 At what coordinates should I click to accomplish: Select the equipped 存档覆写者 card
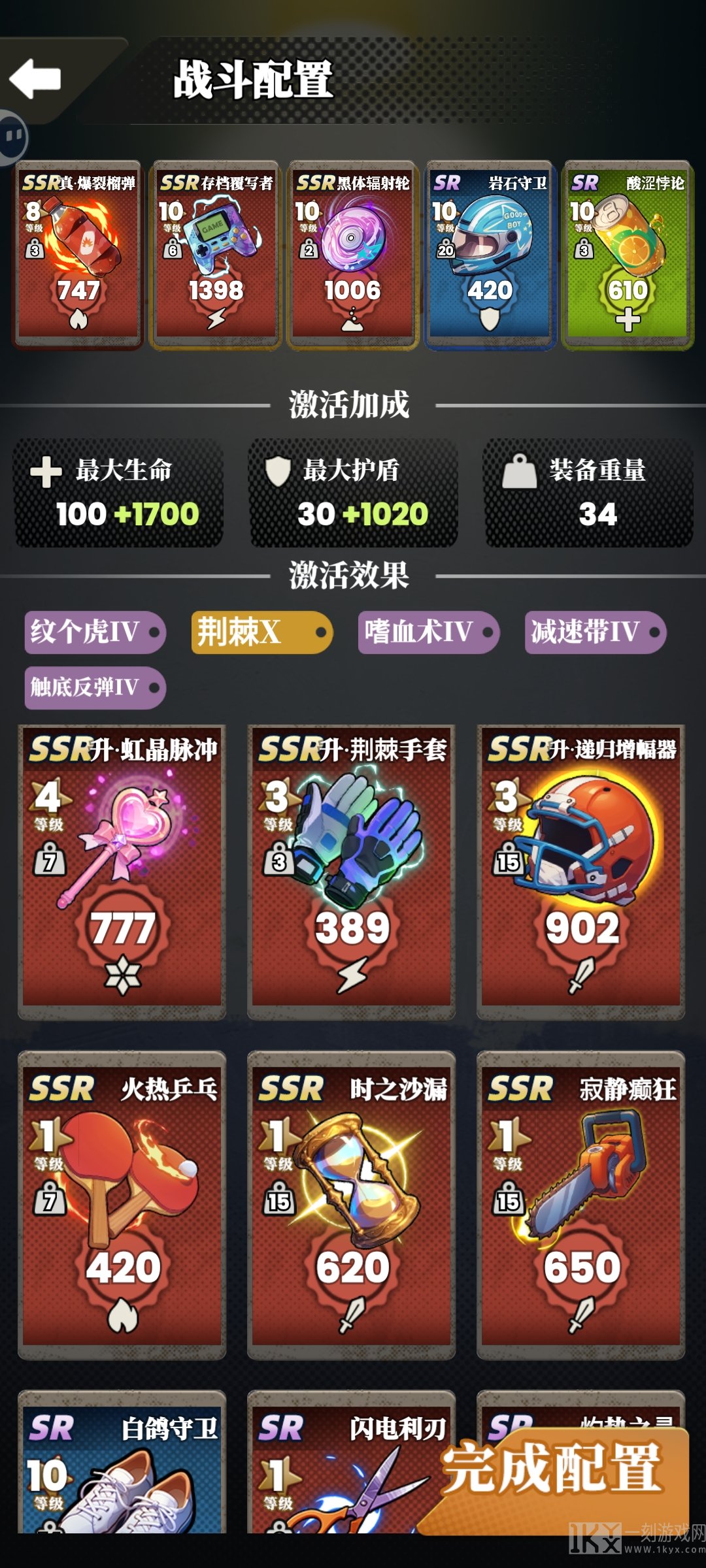[216, 255]
